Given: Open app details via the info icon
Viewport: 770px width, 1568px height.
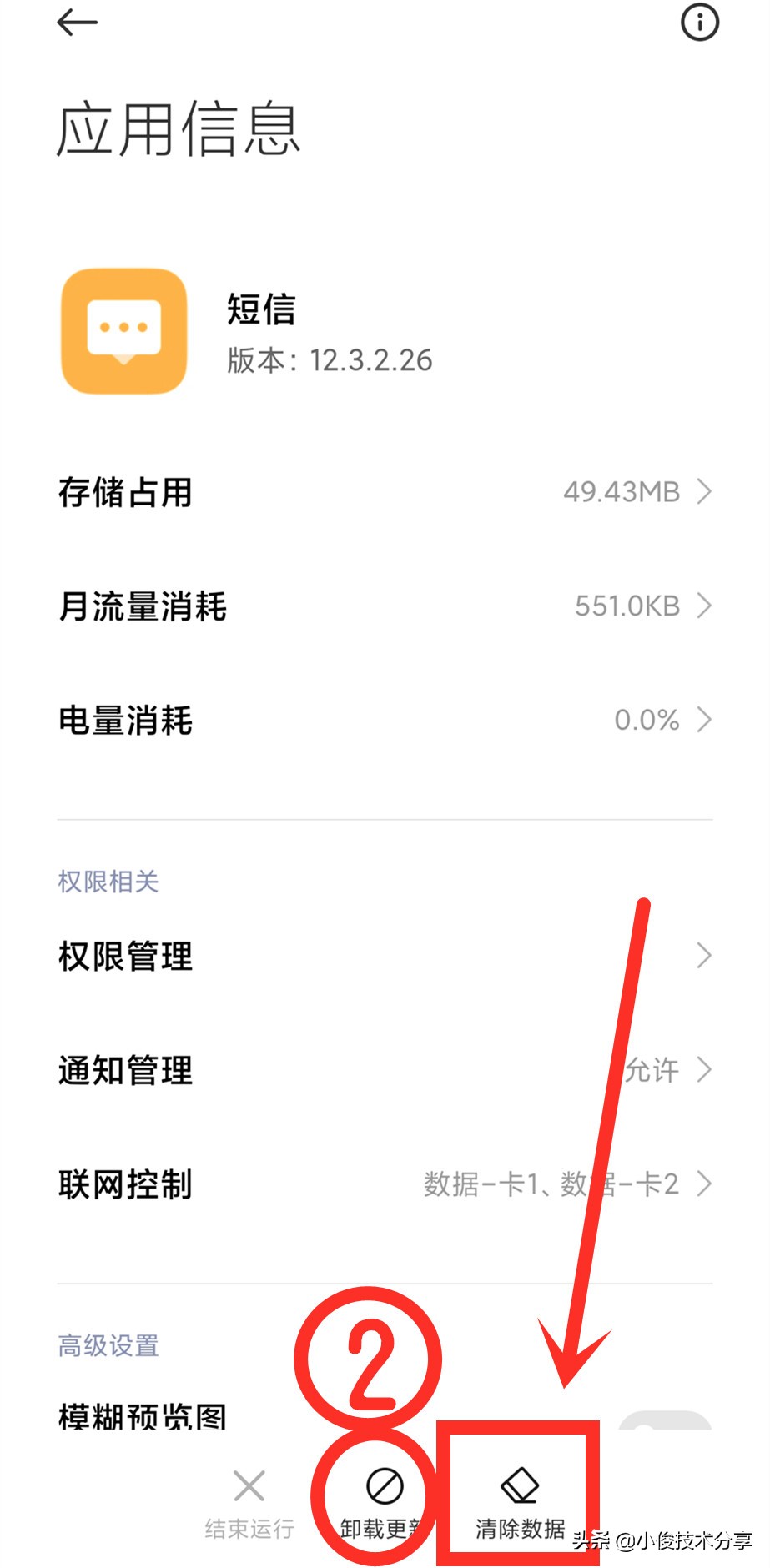Looking at the screenshot, I should (x=701, y=23).
